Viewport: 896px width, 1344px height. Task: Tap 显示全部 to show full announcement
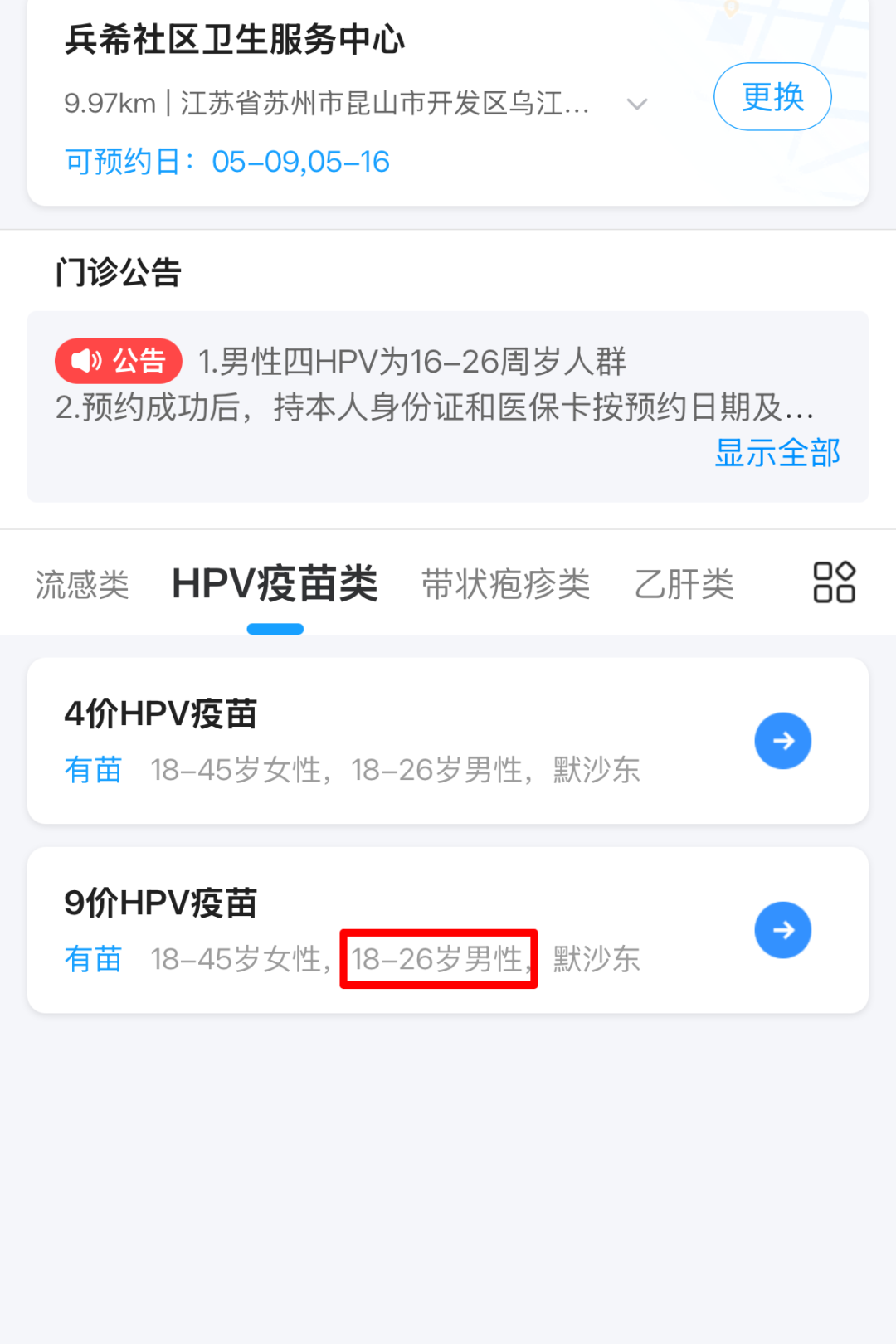(x=777, y=453)
